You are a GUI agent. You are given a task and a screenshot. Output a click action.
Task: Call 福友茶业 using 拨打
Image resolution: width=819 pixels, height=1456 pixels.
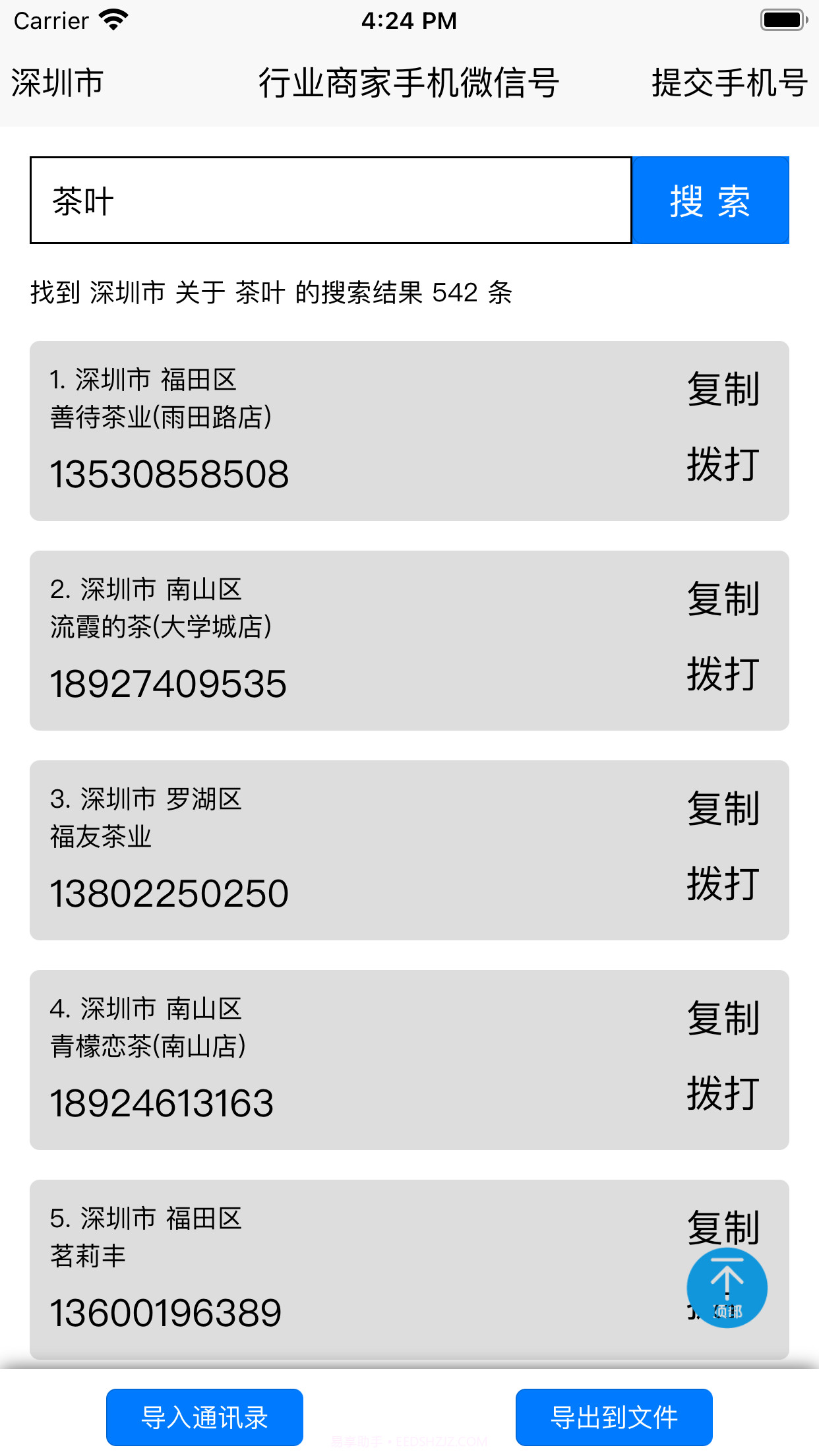[723, 884]
